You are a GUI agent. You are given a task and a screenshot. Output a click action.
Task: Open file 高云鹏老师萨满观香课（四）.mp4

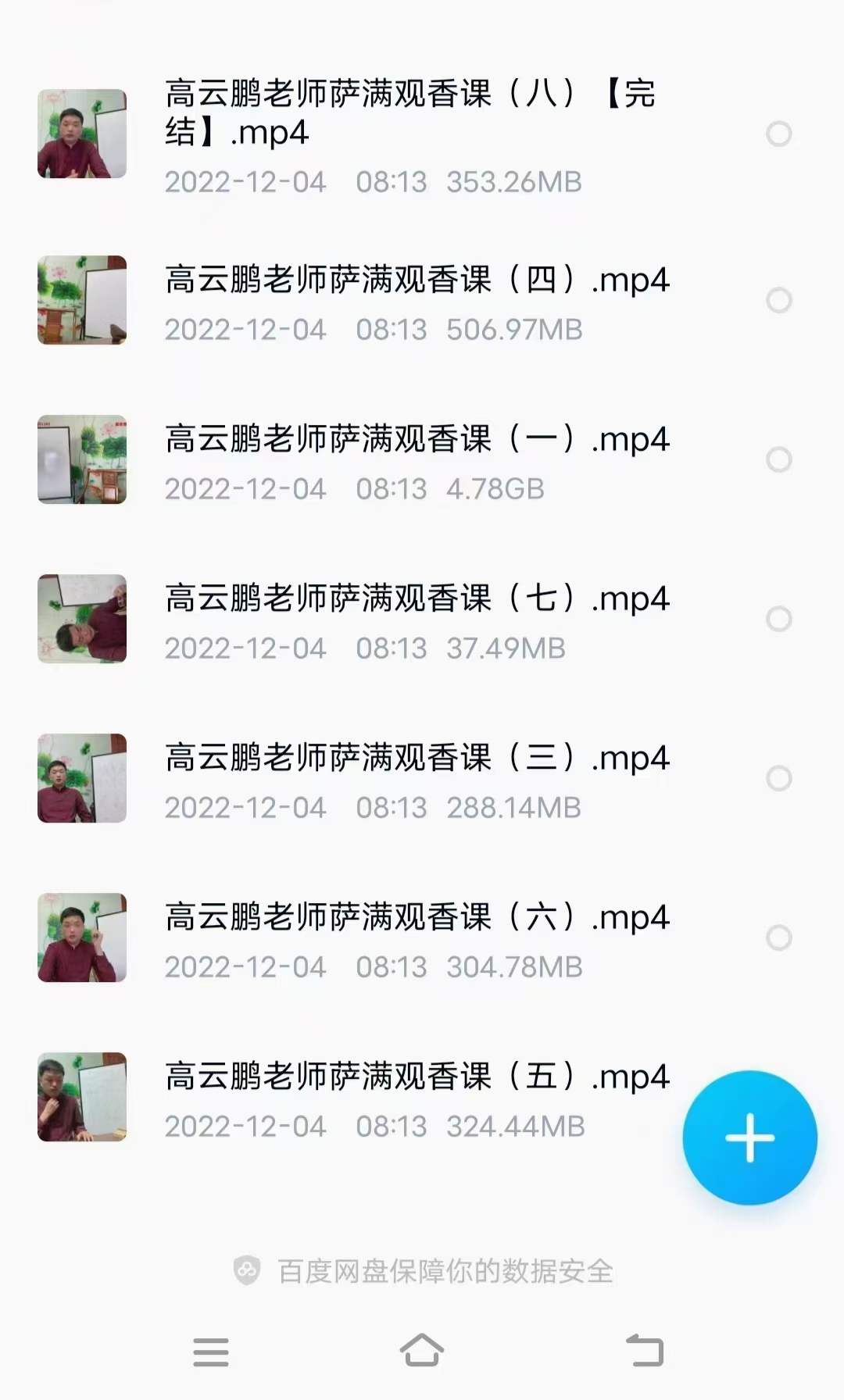(414, 282)
